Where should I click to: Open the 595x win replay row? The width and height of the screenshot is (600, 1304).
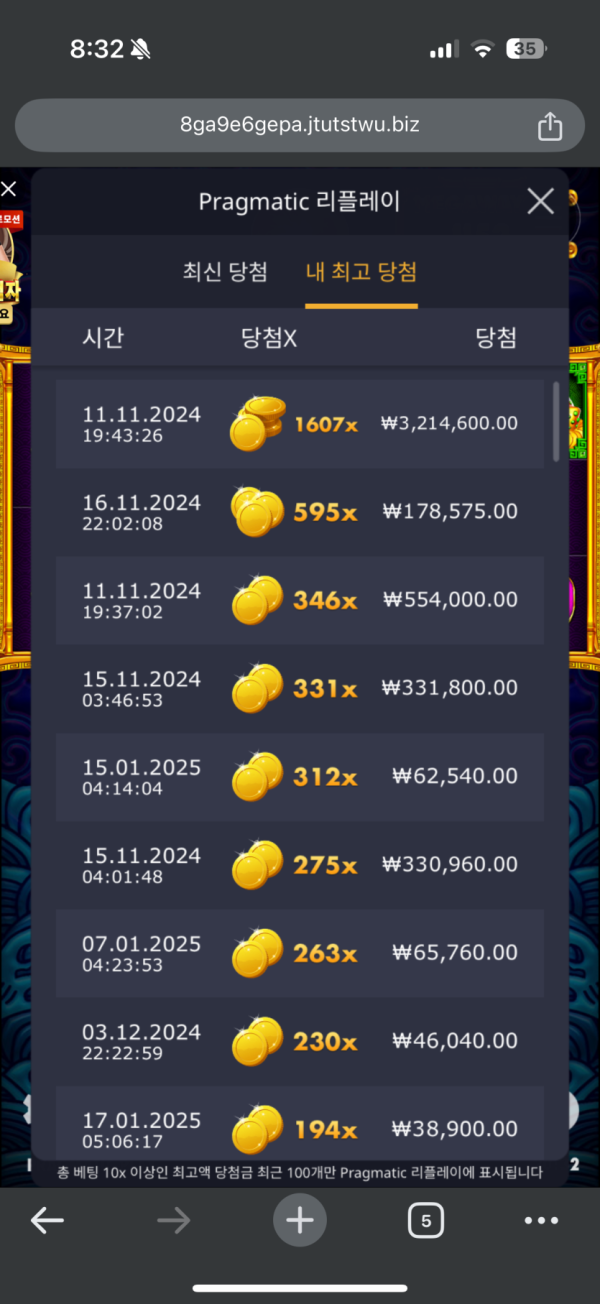300,512
